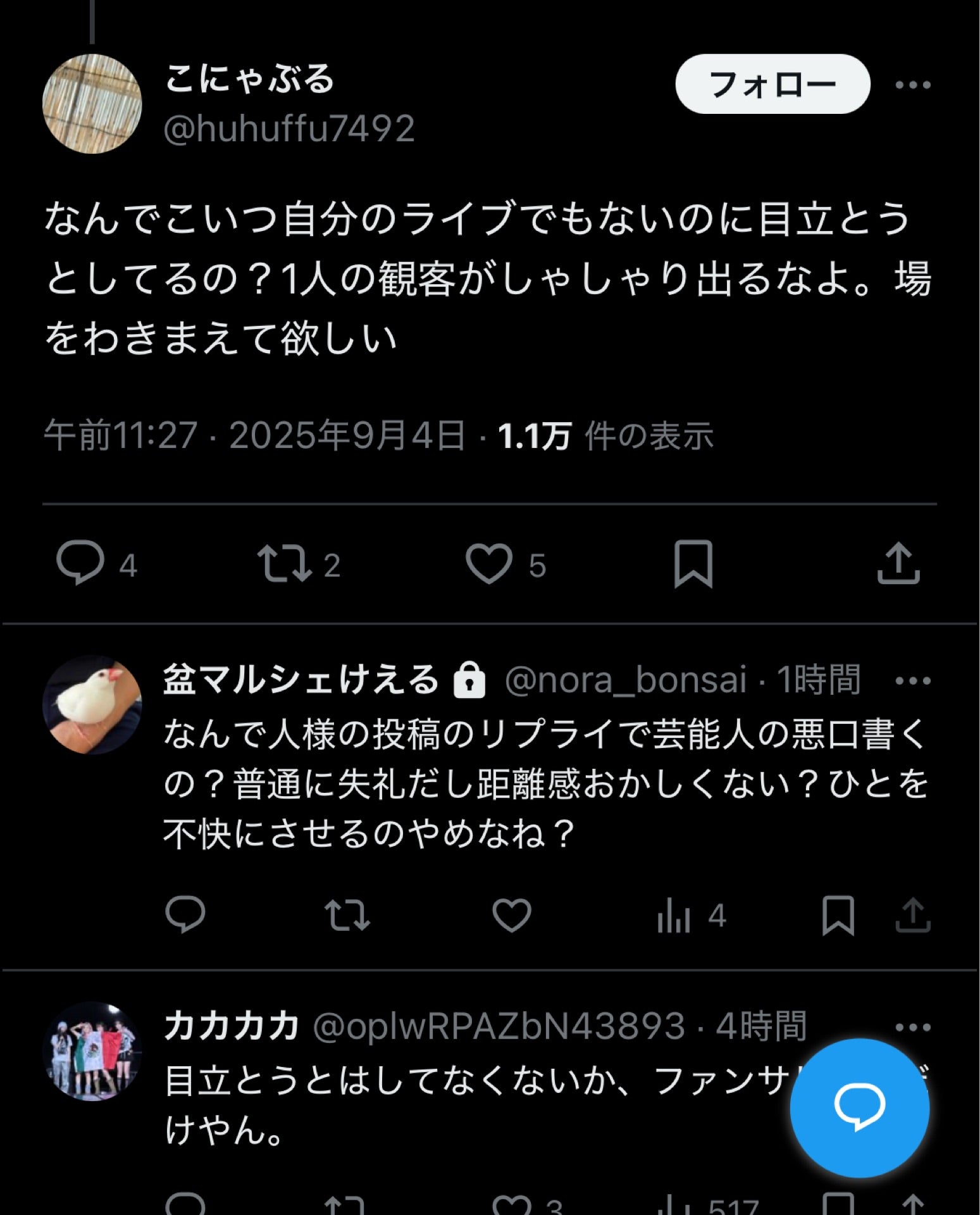Click the lock icon on the private account
The height and width of the screenshot is (1215, 980).
pos(469,681)
